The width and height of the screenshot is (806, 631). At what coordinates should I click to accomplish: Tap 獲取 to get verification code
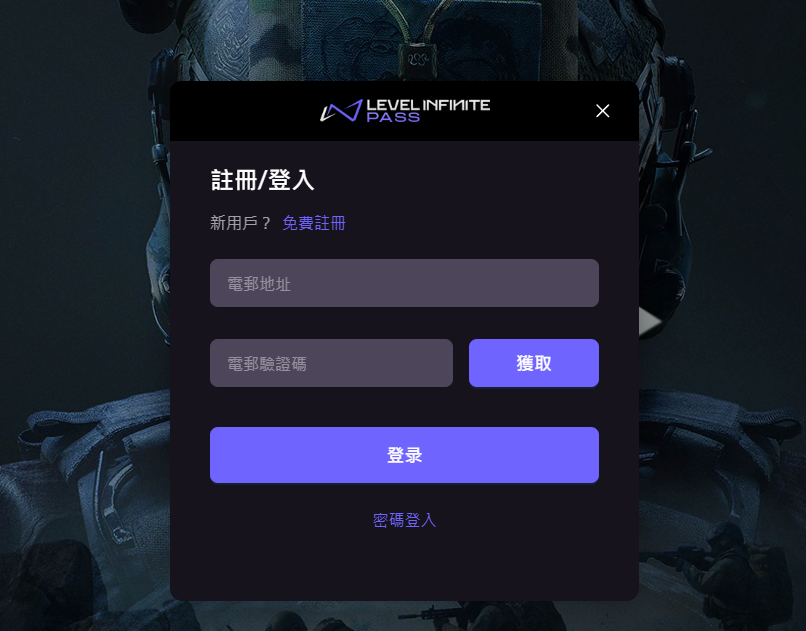pyautogui.click(x=534, y=363)
